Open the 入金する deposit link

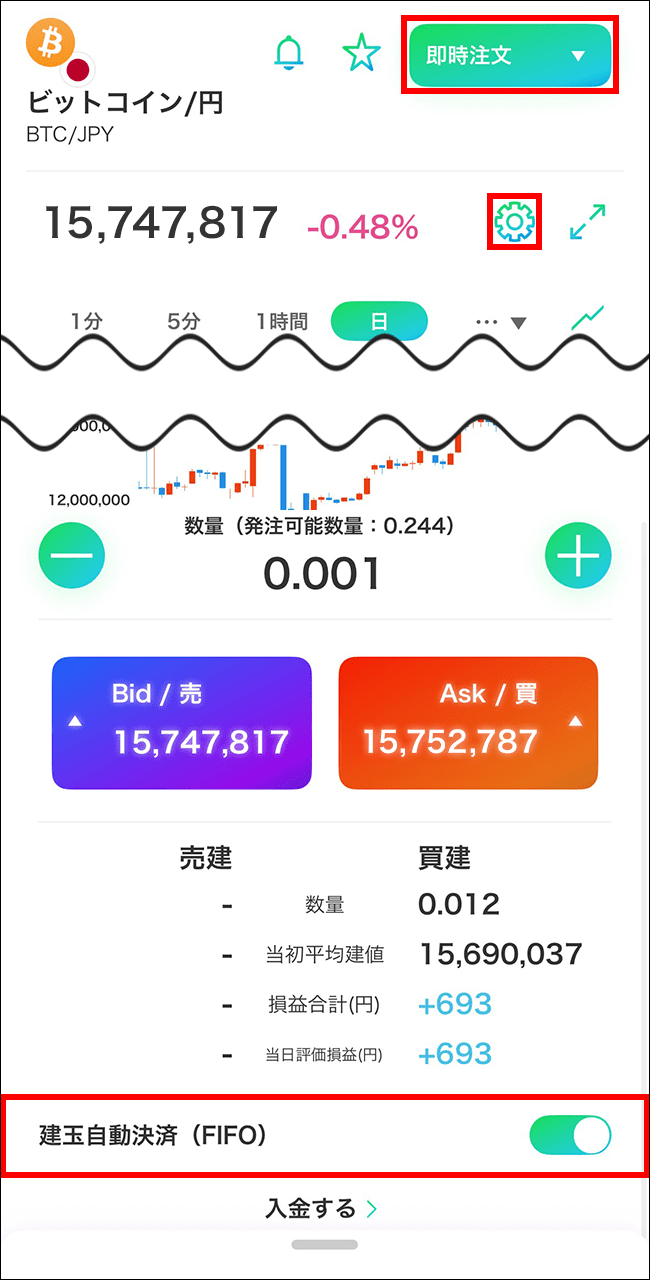[x=322, y=1209]
